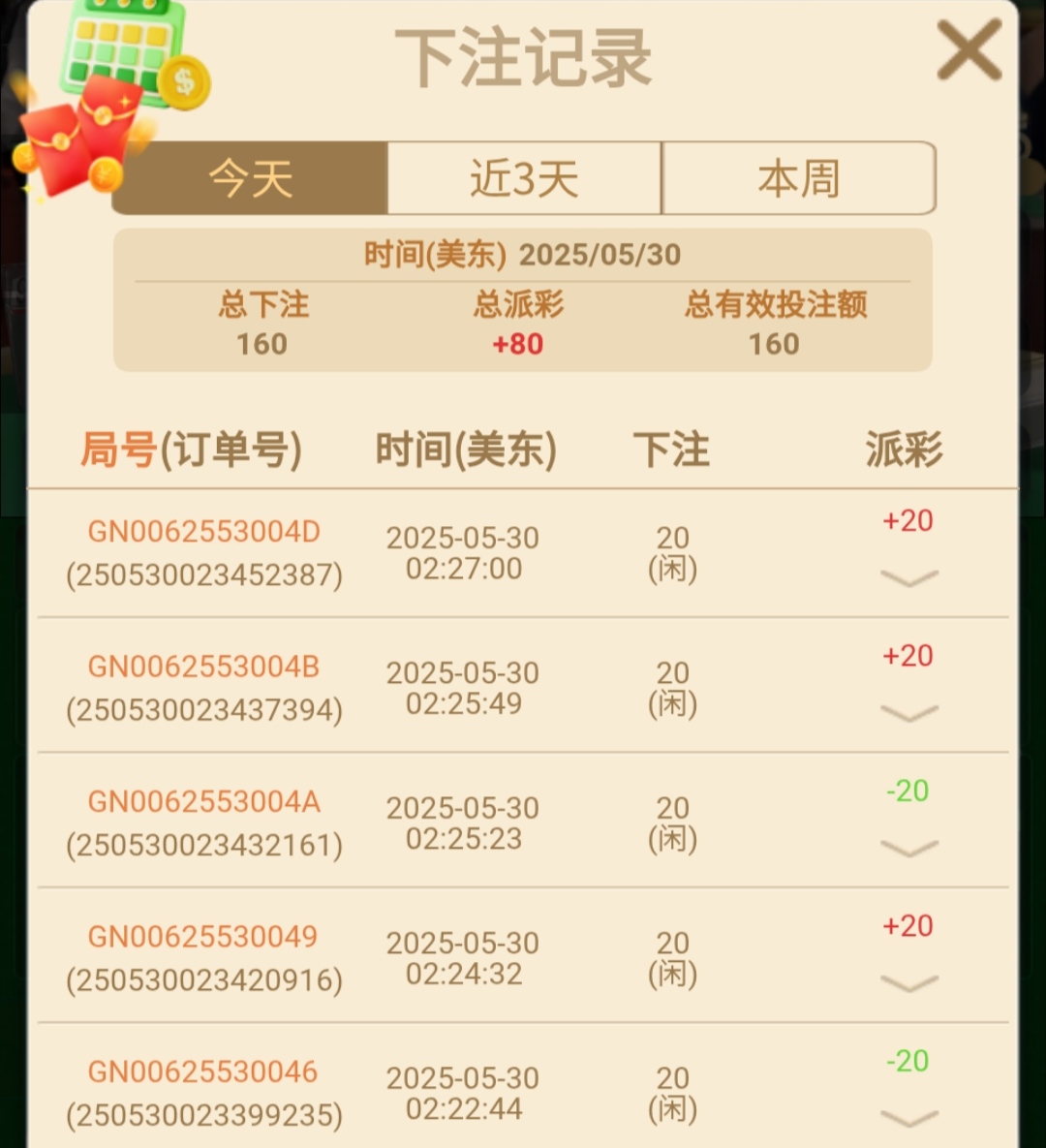Expand details for round GN0062553004A
The height and width of the screenshot is (1148, 1046).
tap(908, 849)
